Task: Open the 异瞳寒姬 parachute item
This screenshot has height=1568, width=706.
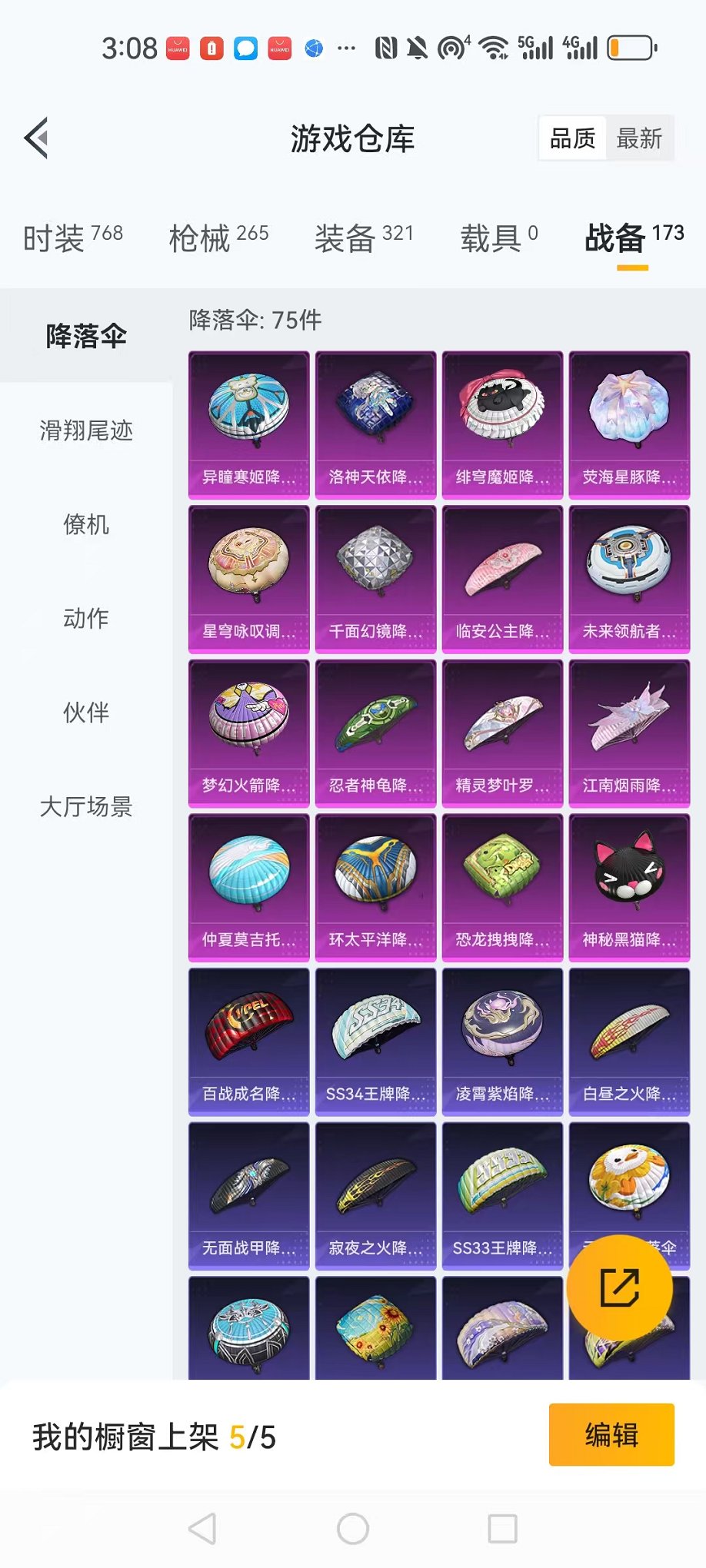Action: [248, 424]
